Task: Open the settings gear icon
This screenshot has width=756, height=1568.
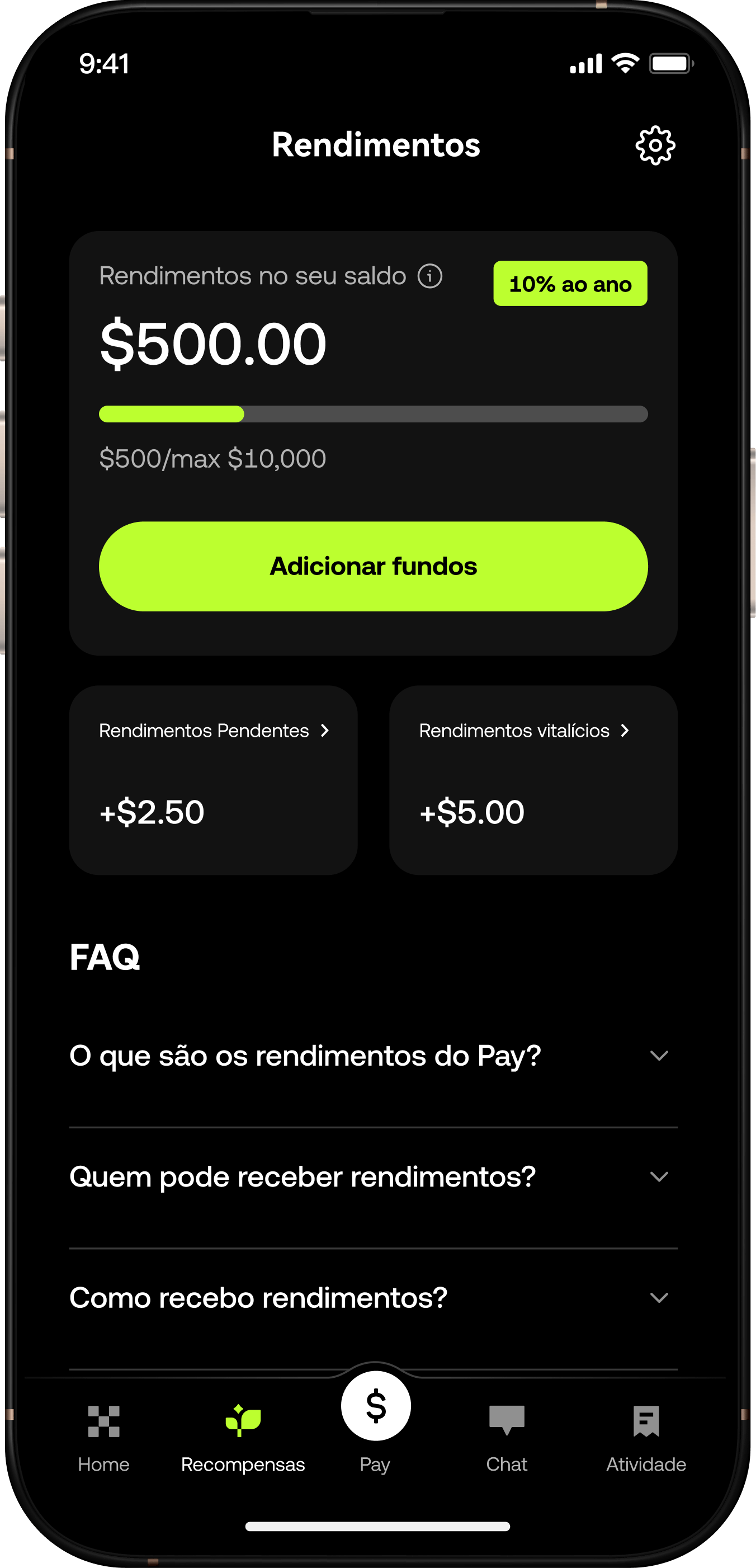Action: (655, 145)
